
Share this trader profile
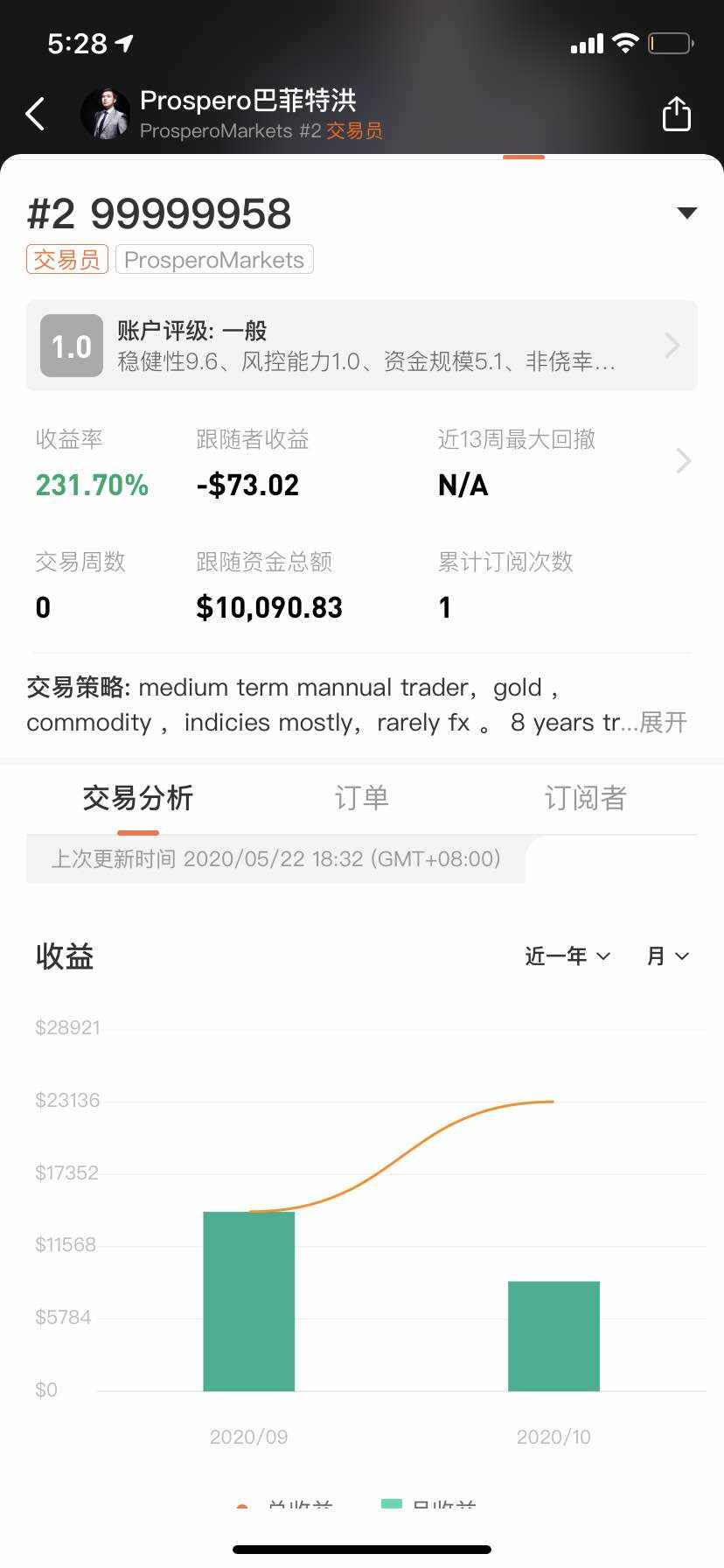click(x=676, y=114)
